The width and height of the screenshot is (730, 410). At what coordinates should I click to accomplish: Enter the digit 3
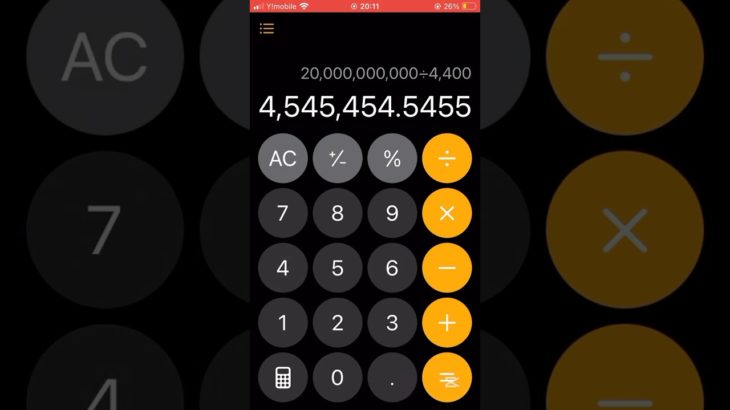(392, 323)
